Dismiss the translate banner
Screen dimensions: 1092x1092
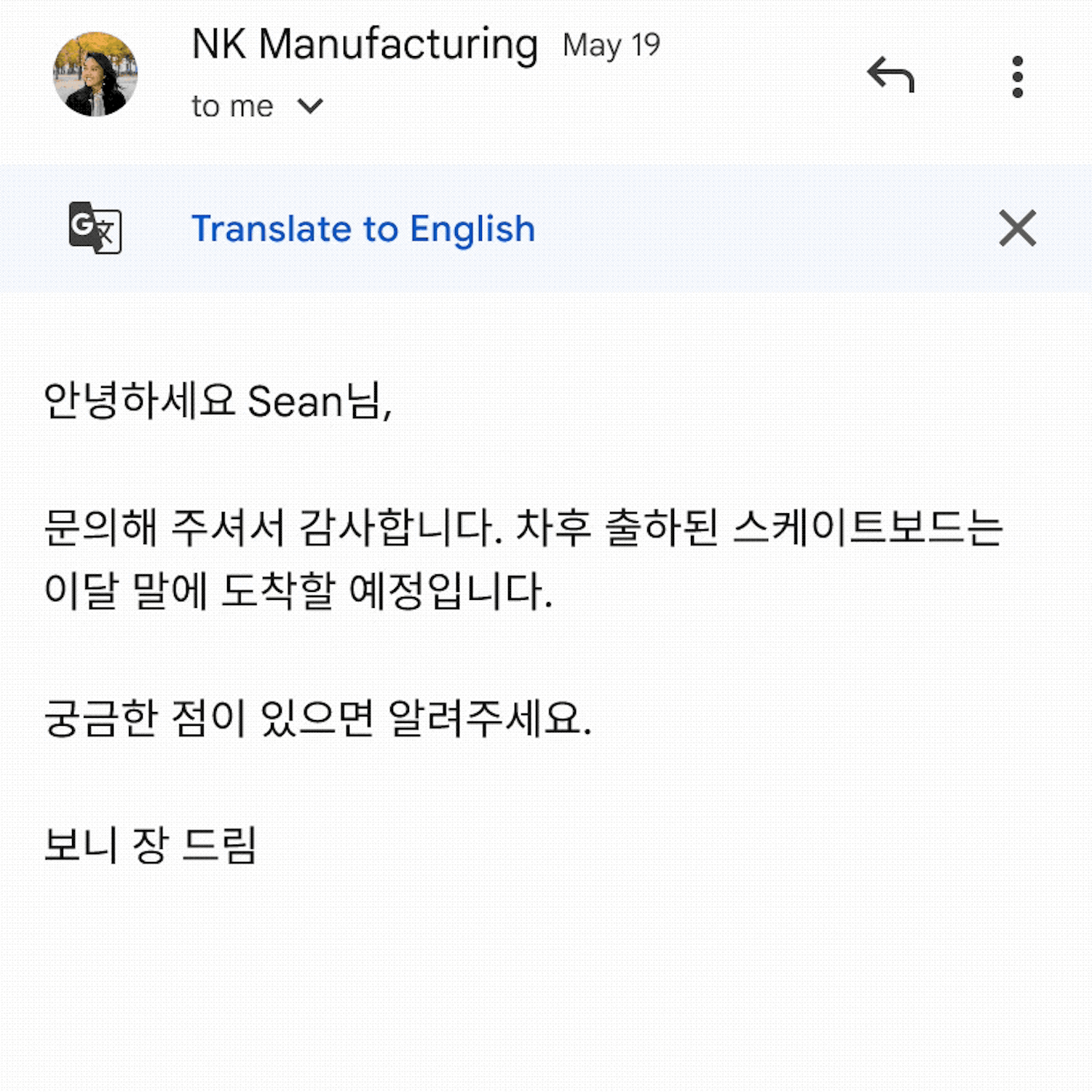click(1017, 229)
